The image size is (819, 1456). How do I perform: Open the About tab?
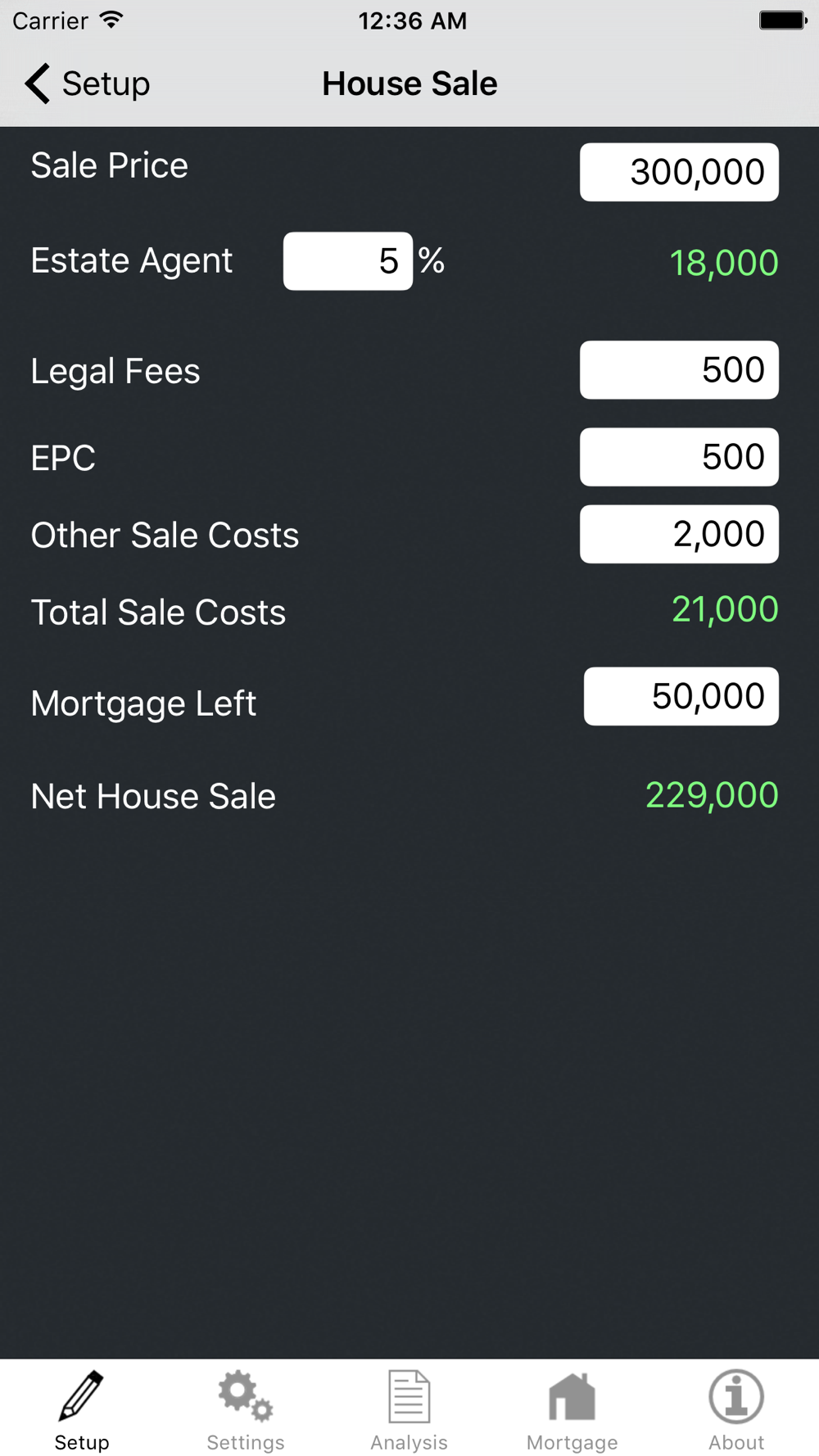point(736,1410)
